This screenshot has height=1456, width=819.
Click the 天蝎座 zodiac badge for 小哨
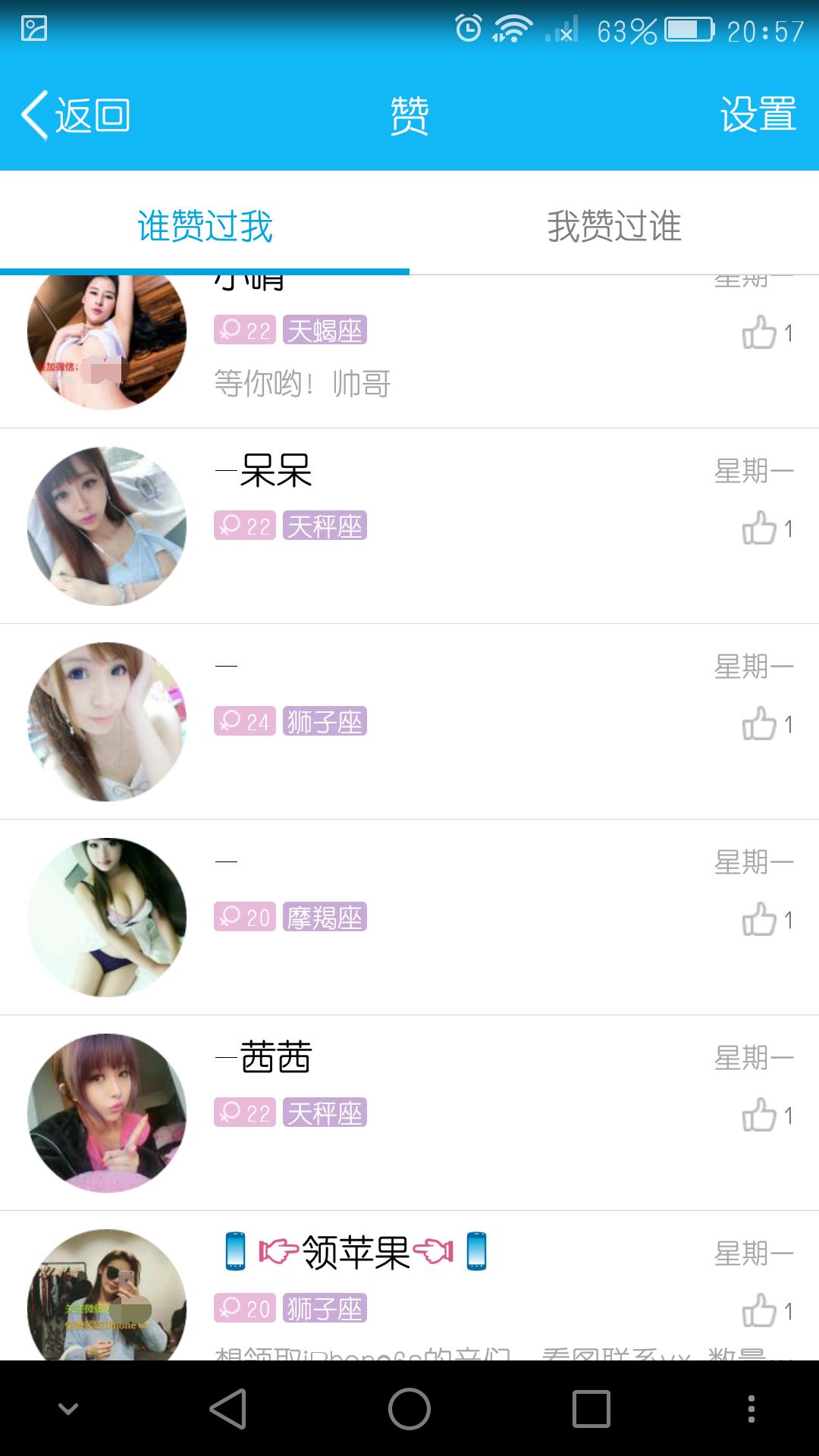325,331
